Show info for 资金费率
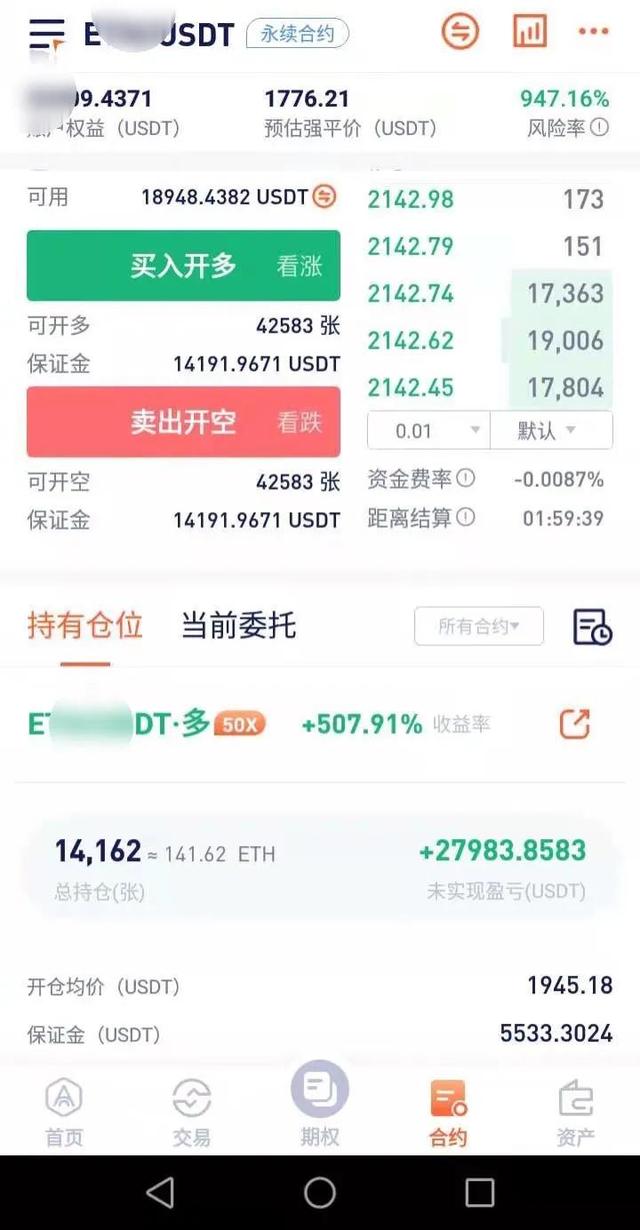 click(x=466, y=479)
